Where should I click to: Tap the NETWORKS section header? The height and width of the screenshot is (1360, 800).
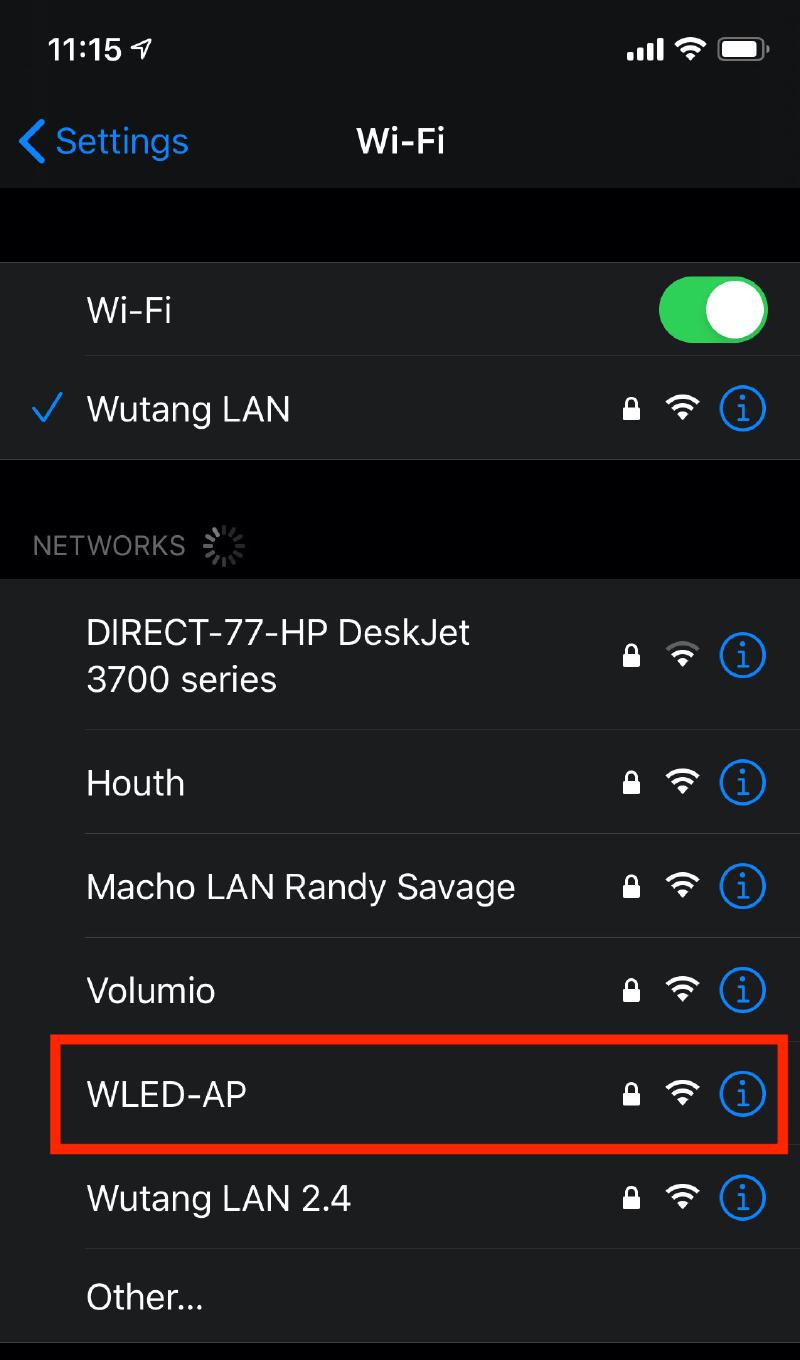tap(108, 546)
